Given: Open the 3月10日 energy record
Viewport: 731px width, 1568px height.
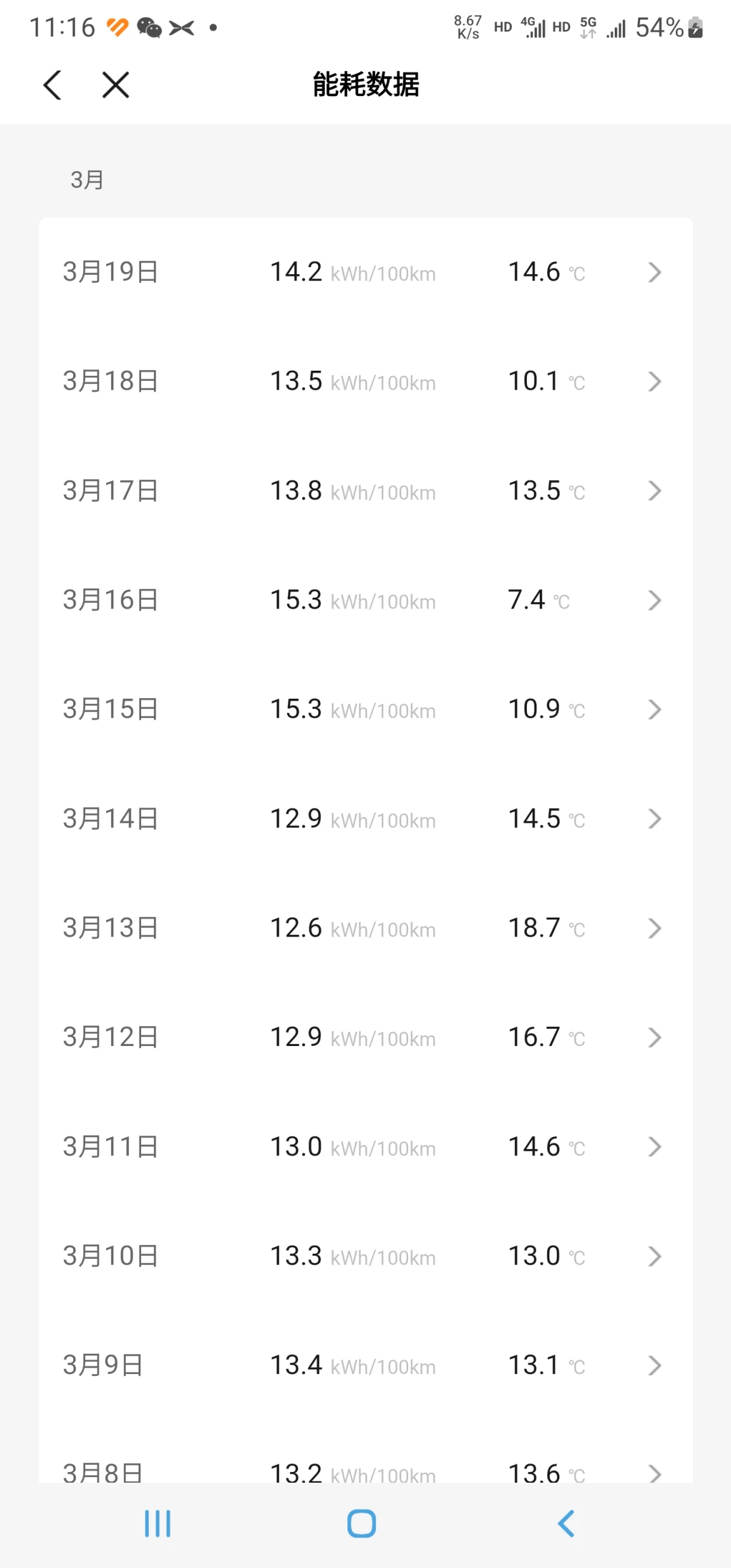Looking at the screenshot, I should tap(365, 1256).
